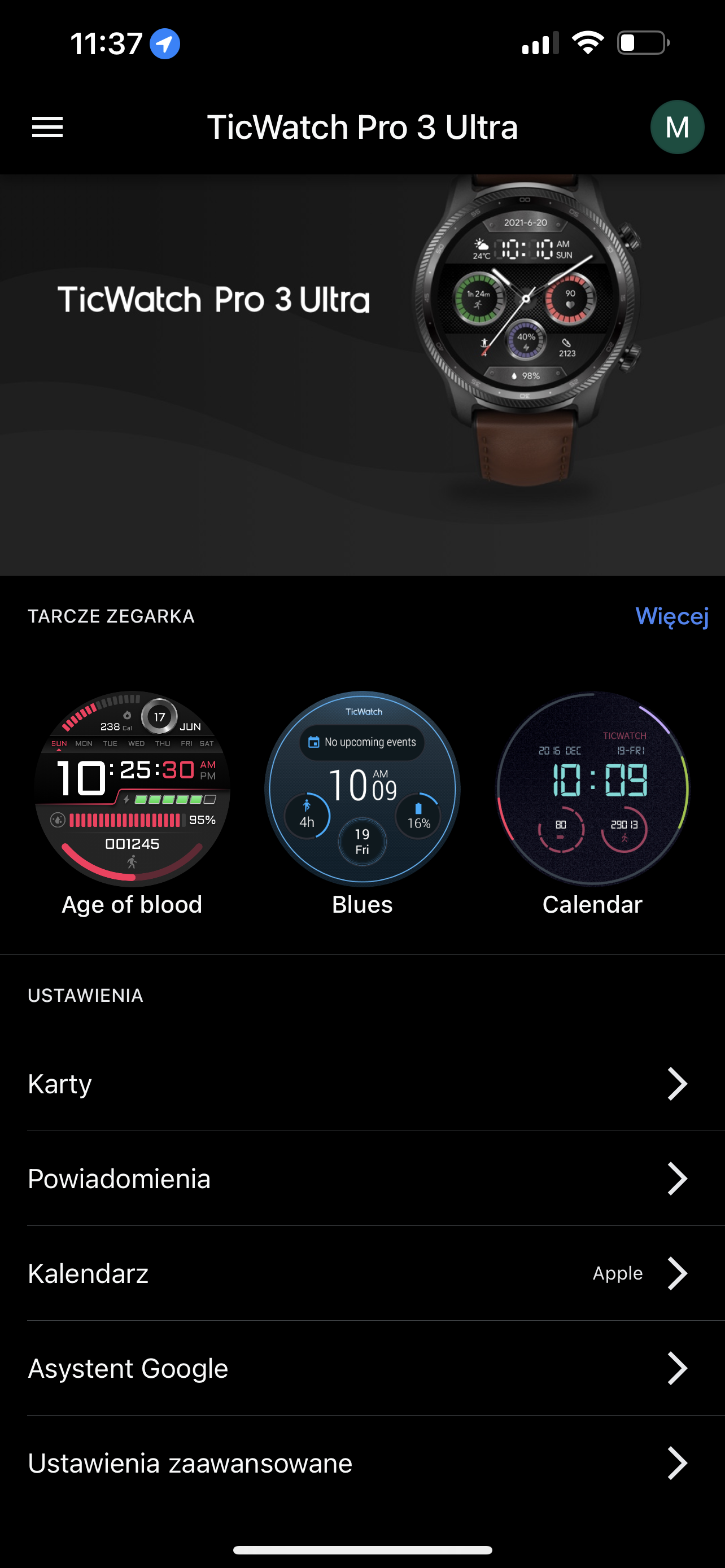Viewport: 725px width, 1568px height.
Task: Open Ustawienia zaawansowane
Action: [362, 1464]
